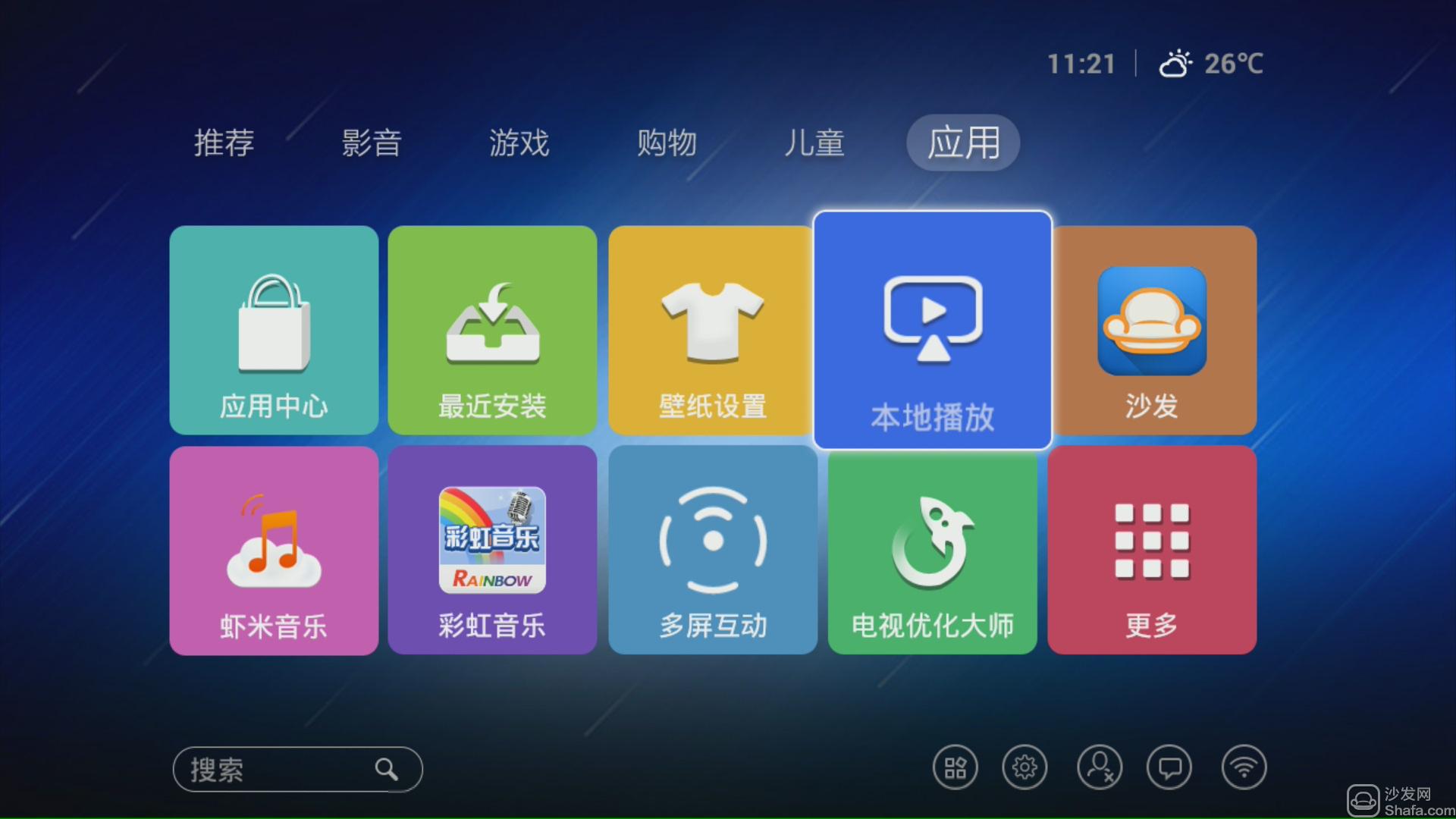This screenshot has height=819, width=1456.
Task: Open the Wi-Fi network icon
Action: (1244, 767)
